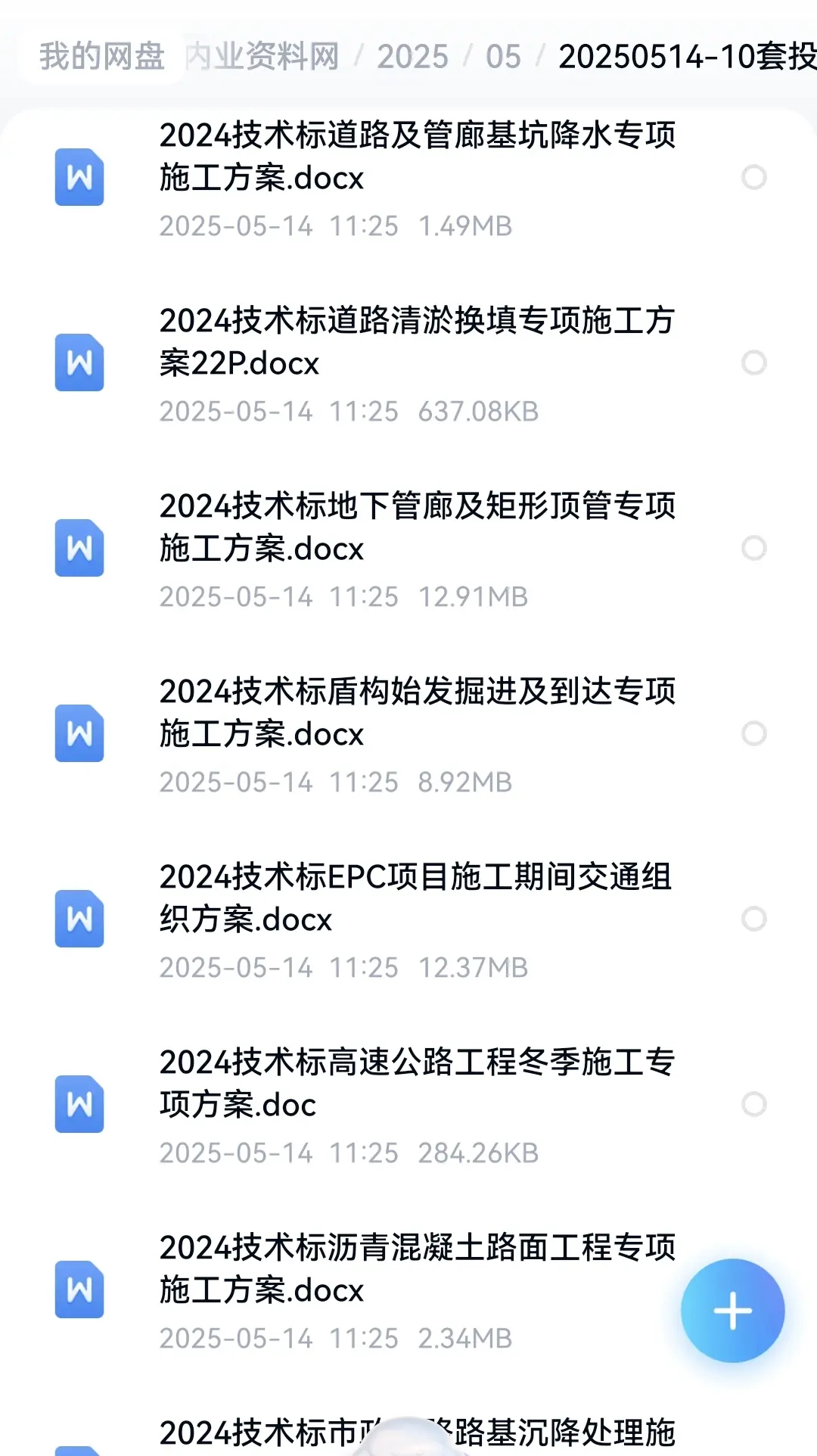Go to 我的网盘 in the breadcrumb
Image resolution: width=817 pixels, height=1456 pixels.
(102, 56)
